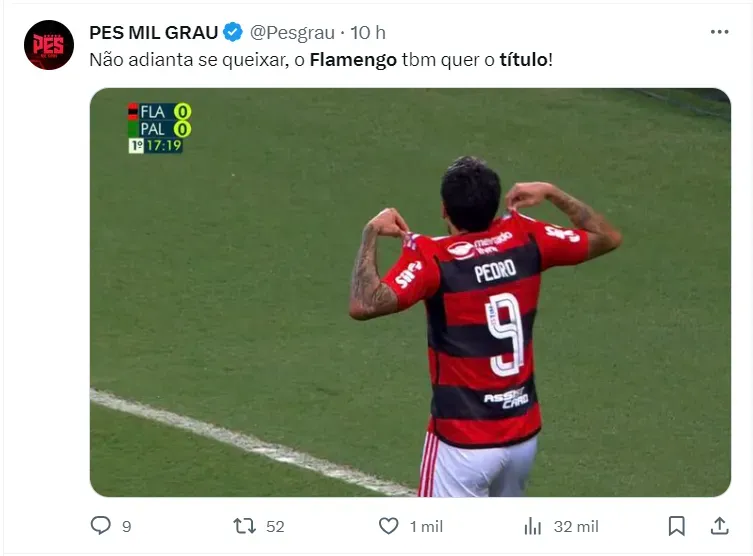Share the tweet
The image size is (753, 556).
pyautogui.click(x=719, y=525)
